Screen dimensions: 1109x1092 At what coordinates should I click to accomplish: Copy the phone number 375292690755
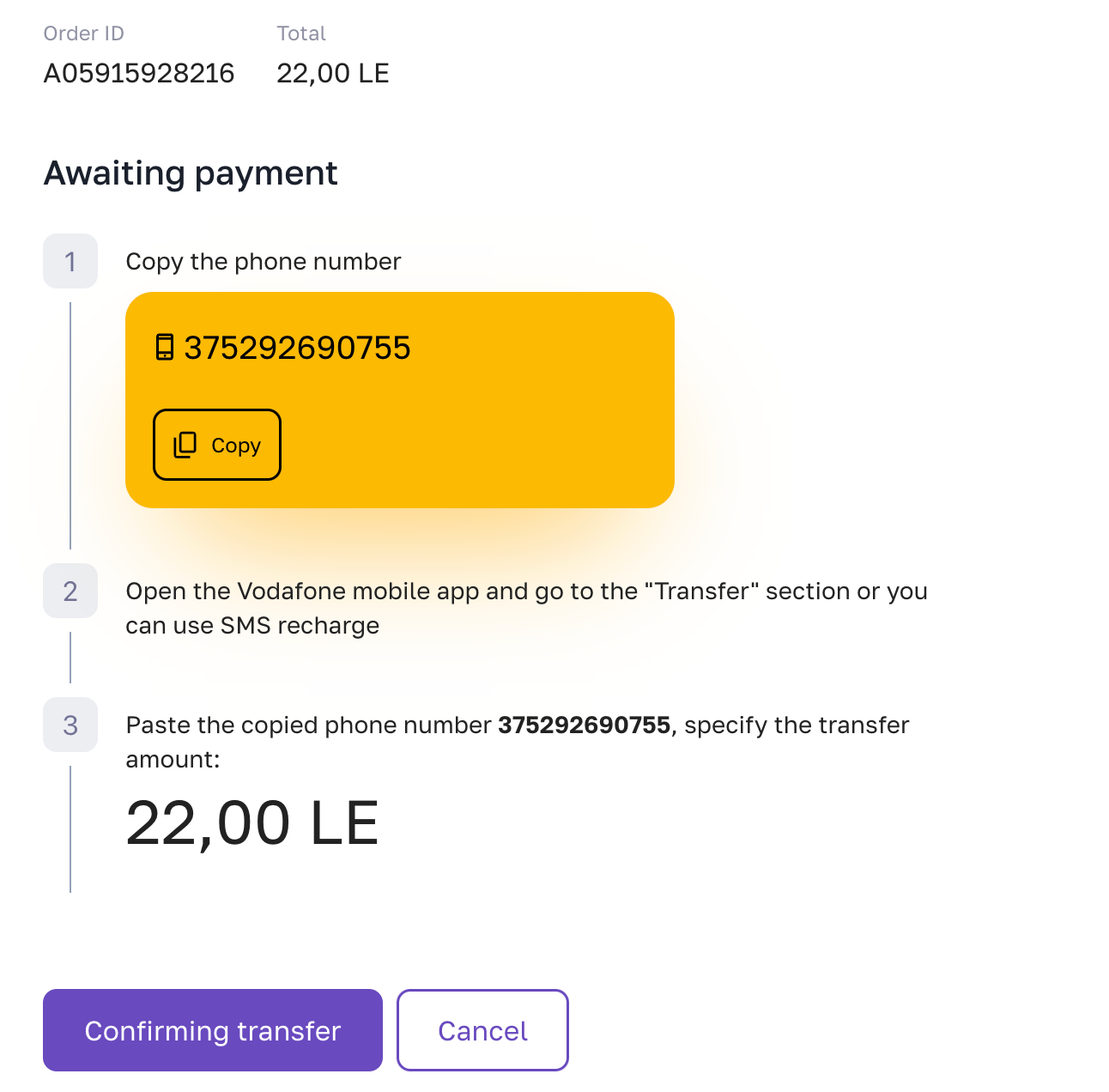217,445
